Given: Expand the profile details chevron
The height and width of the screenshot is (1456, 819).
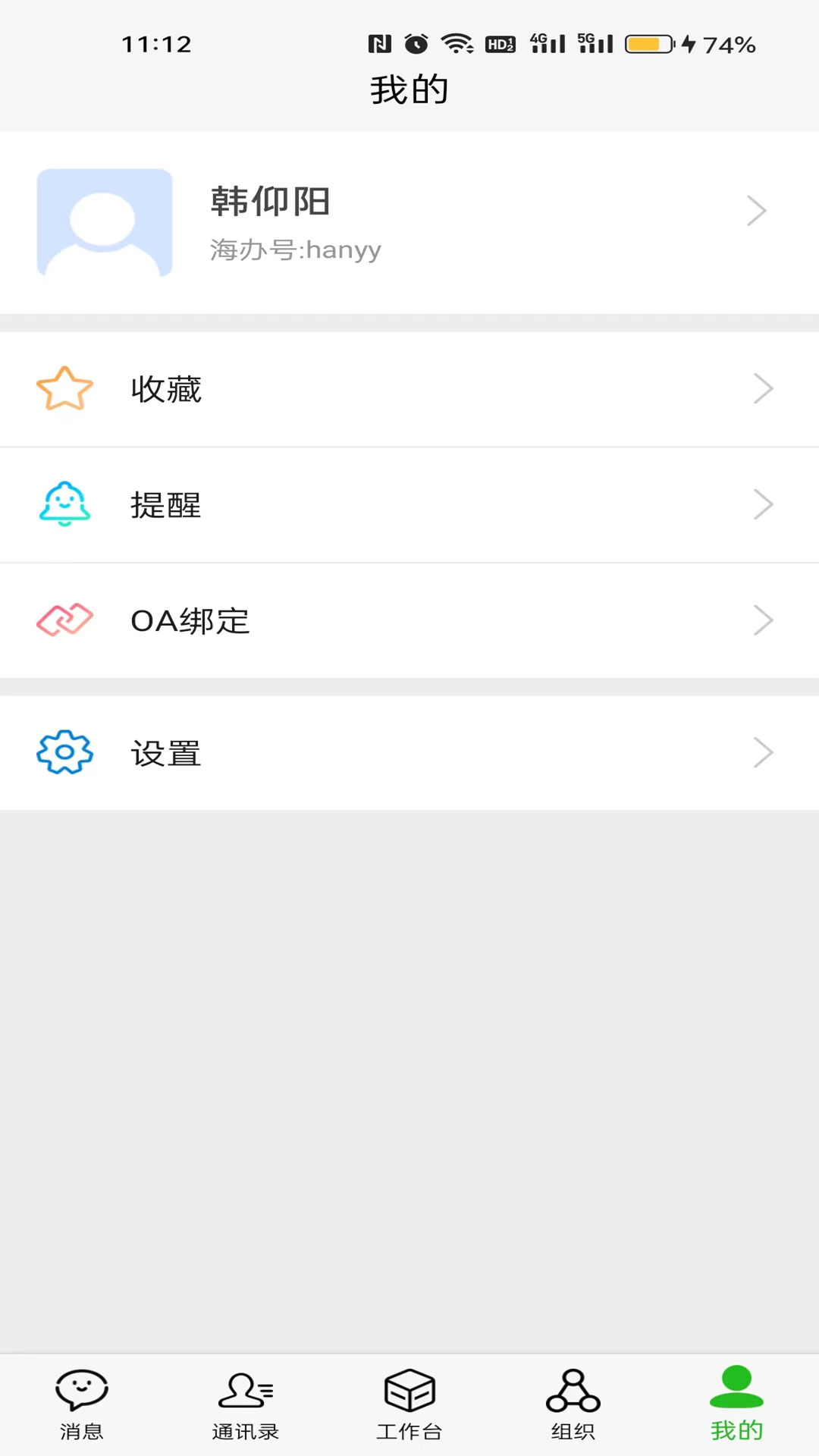Looking at the screenshot, I should (756, 211).
